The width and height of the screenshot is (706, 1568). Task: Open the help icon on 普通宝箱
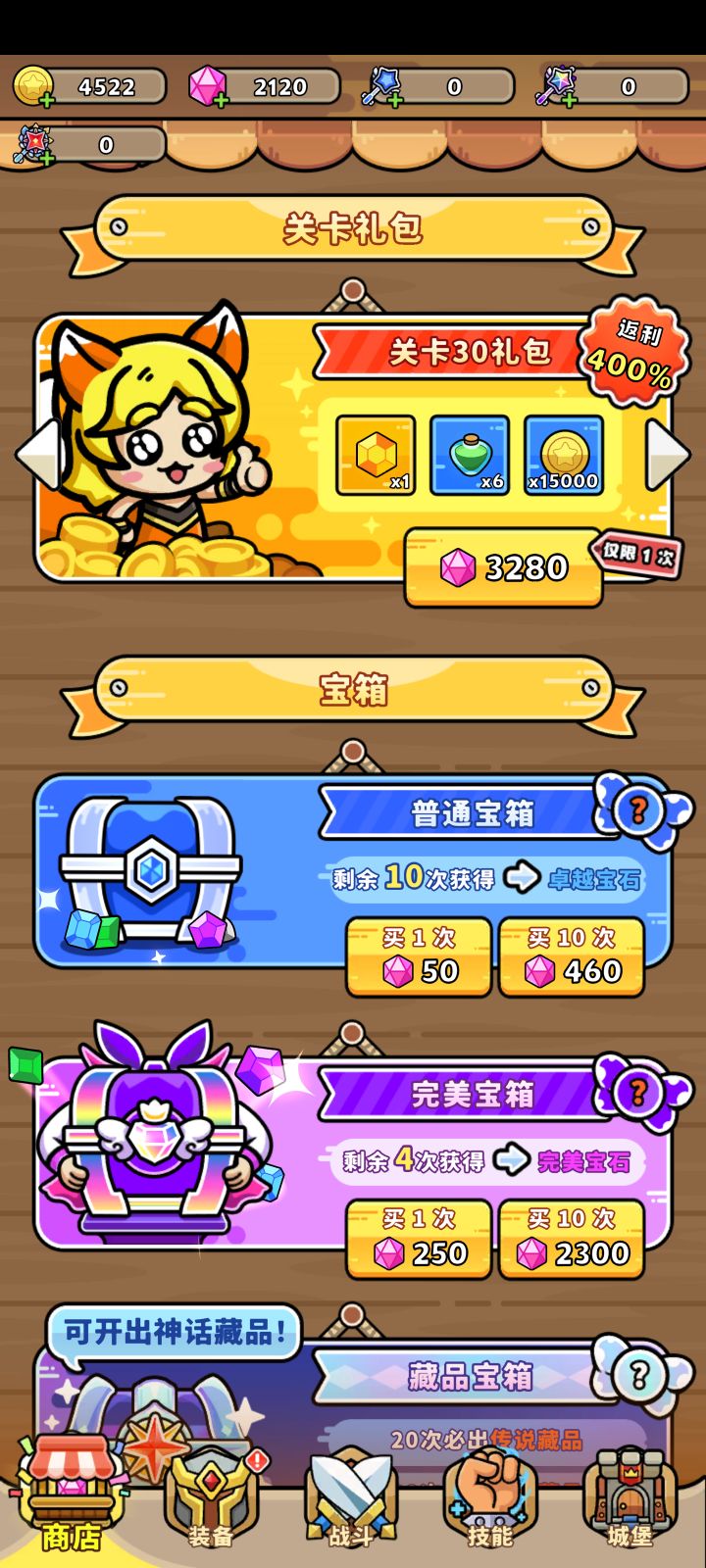pyautogui.click(x=637, y=809)
